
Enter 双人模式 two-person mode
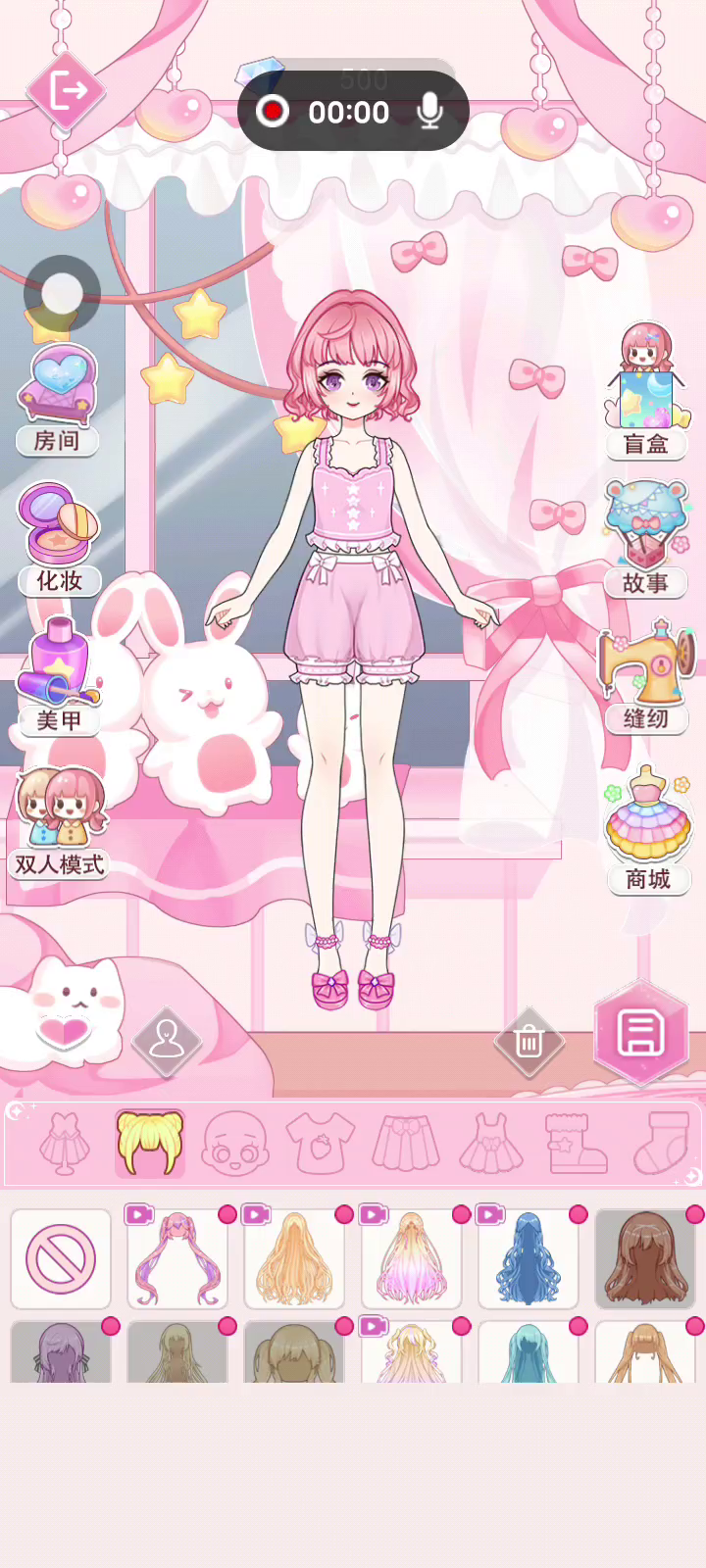point(60,821)
